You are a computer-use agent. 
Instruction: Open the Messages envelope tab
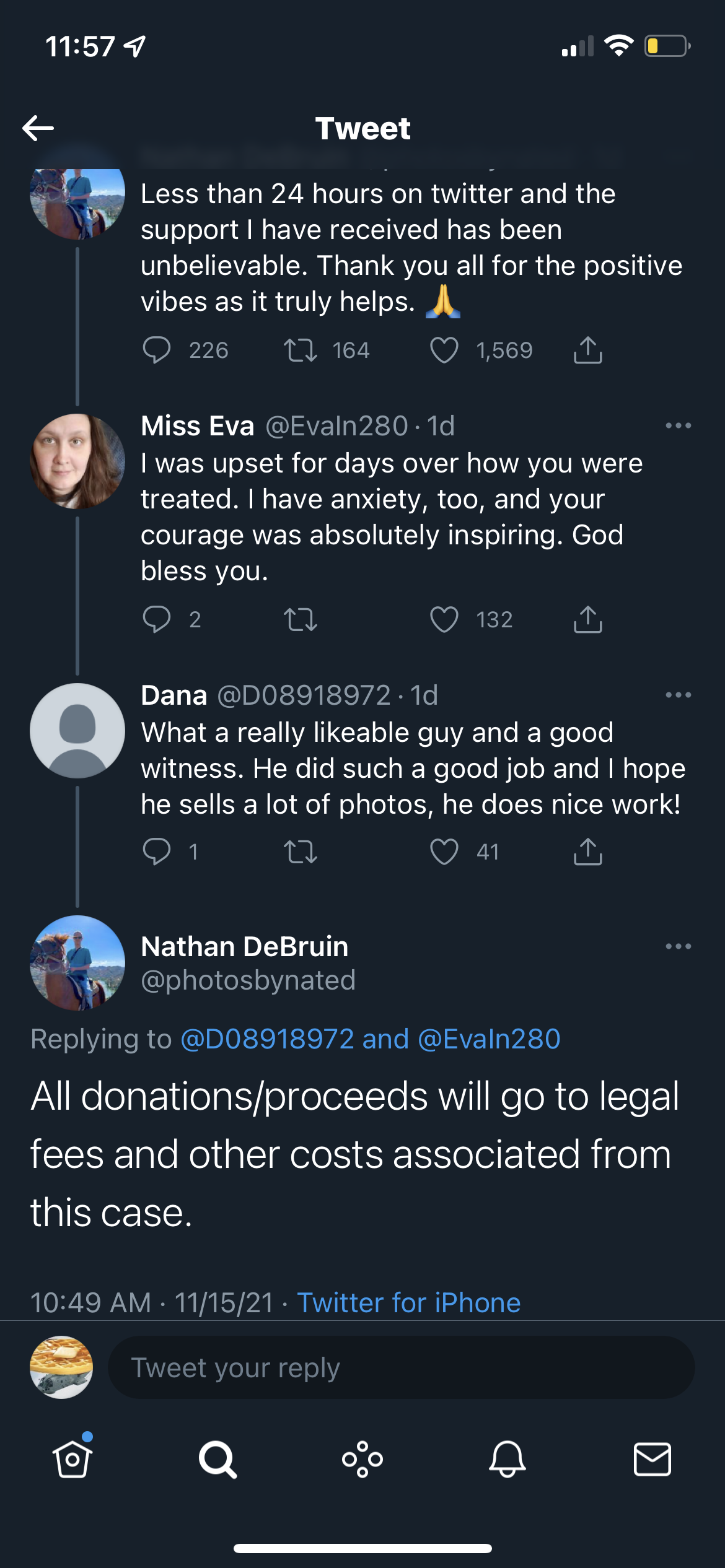(x=652, y=1460)
